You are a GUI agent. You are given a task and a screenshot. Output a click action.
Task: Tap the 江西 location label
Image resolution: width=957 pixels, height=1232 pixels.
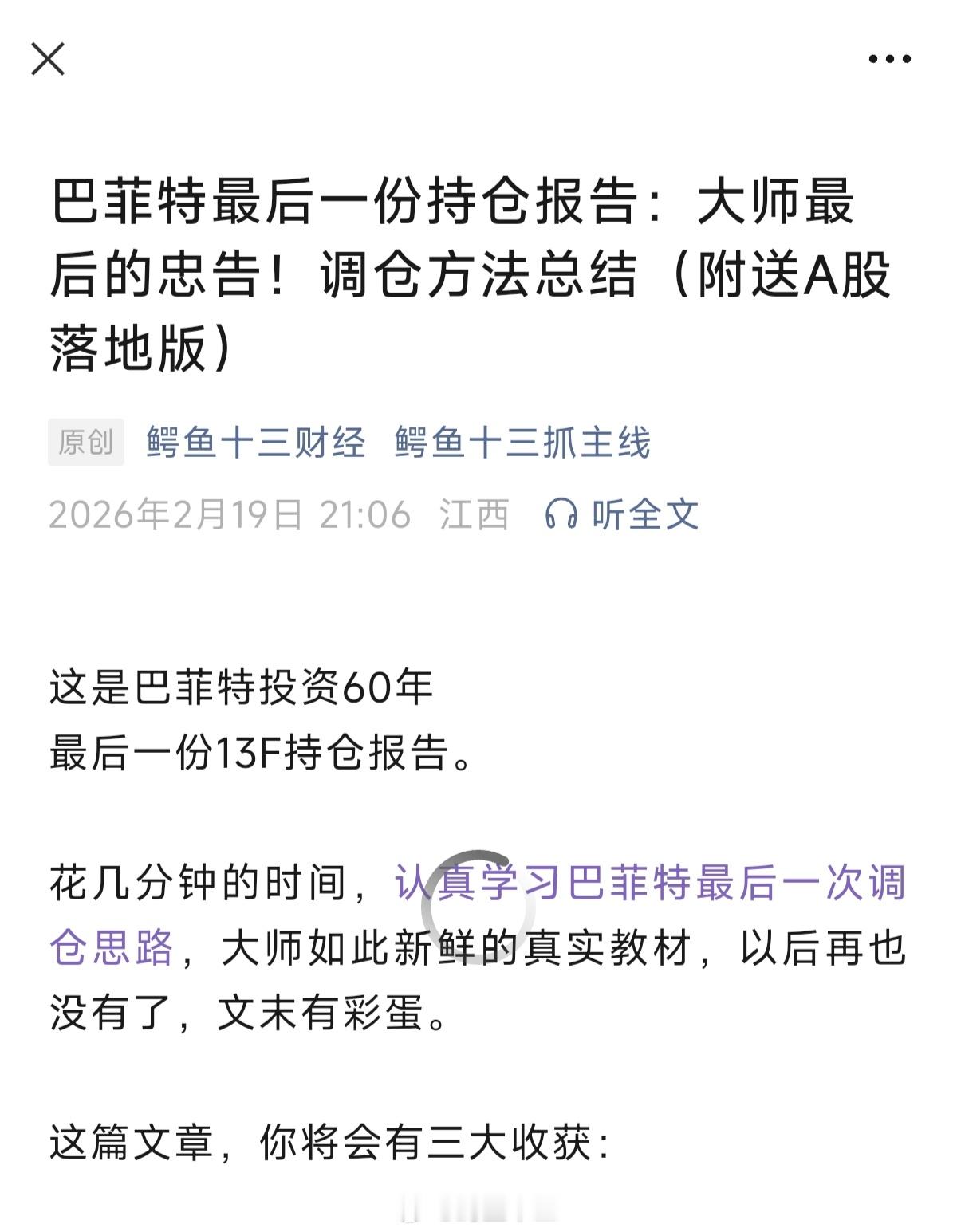pyautogui.click(x=475, y=517)
